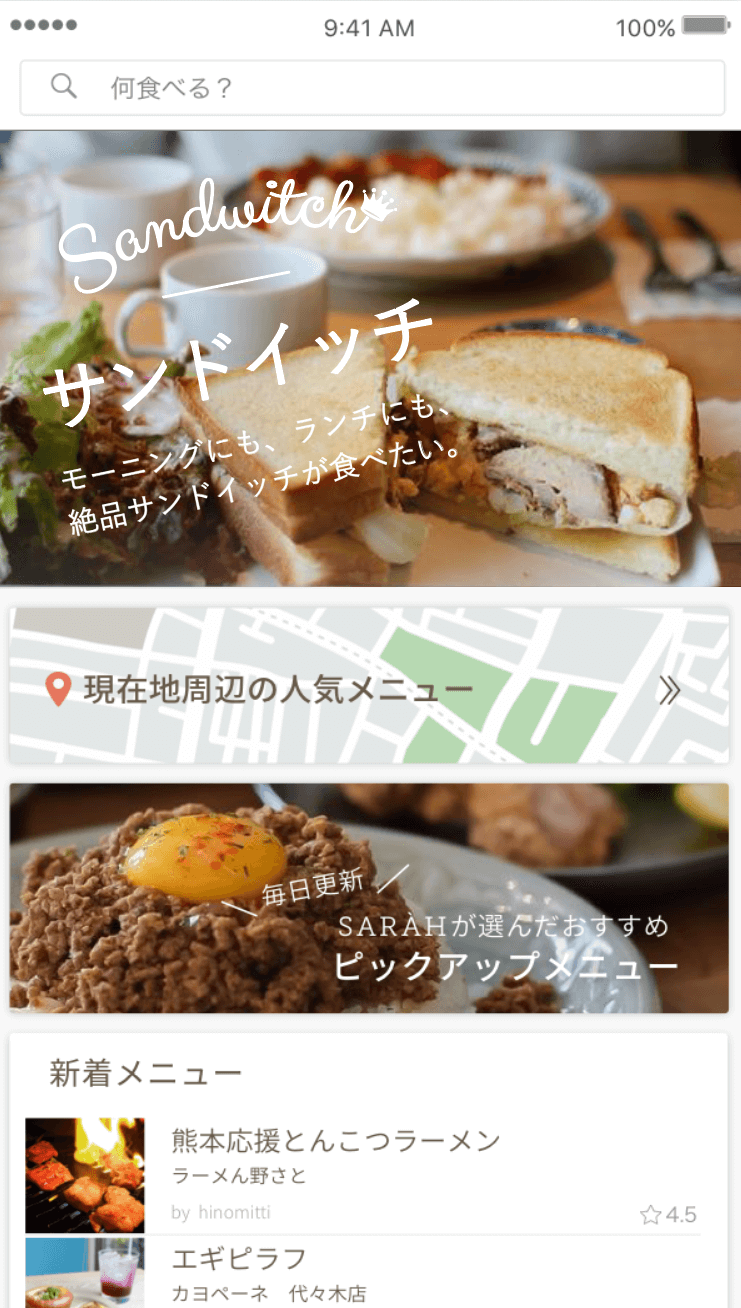Viewport: 741px width, 1308px height.
Task: Tap the 何食べる？ search field
Action: 372,88
